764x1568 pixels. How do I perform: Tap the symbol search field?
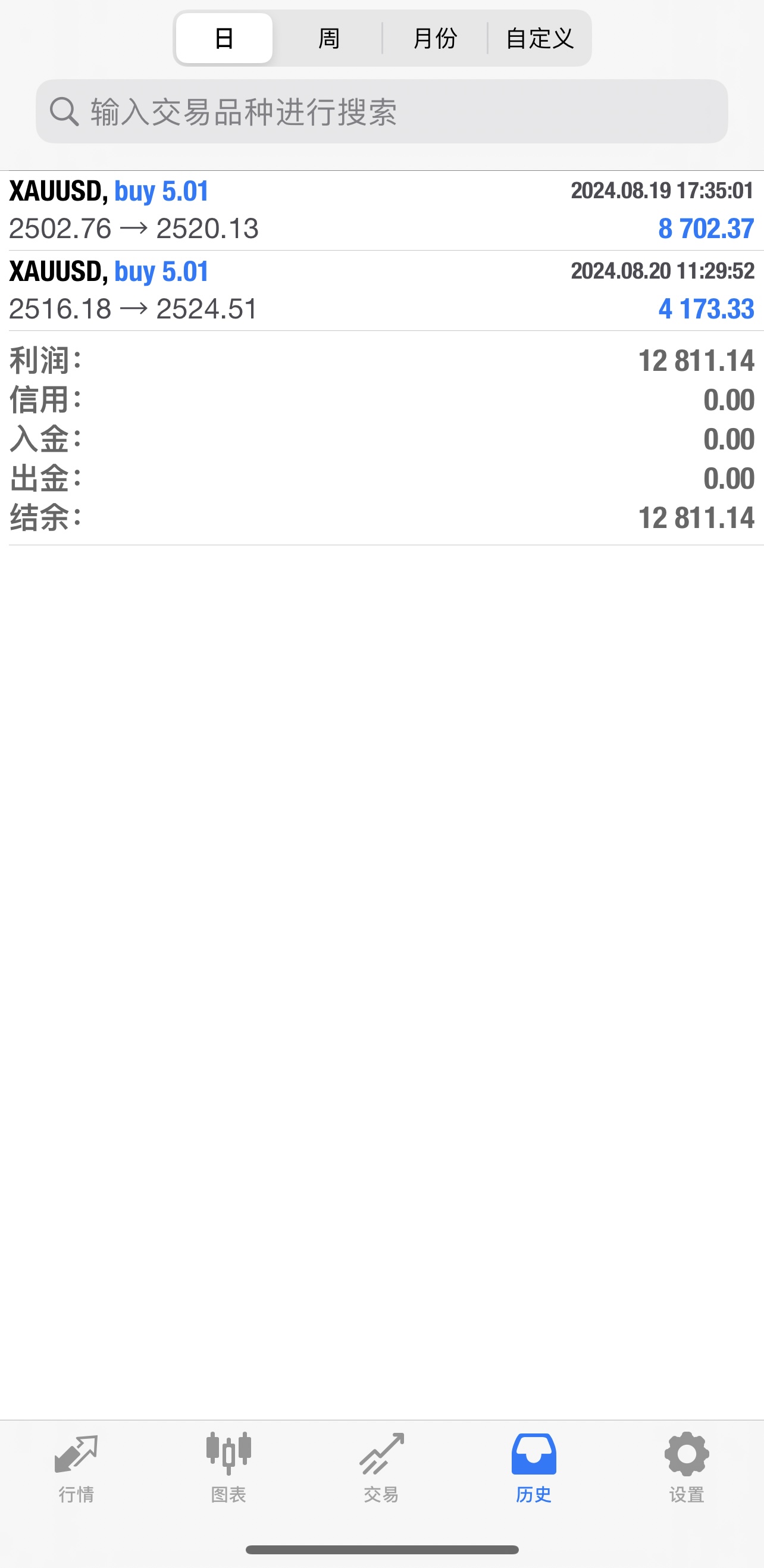pyautogui.click(x=382, y=111)
